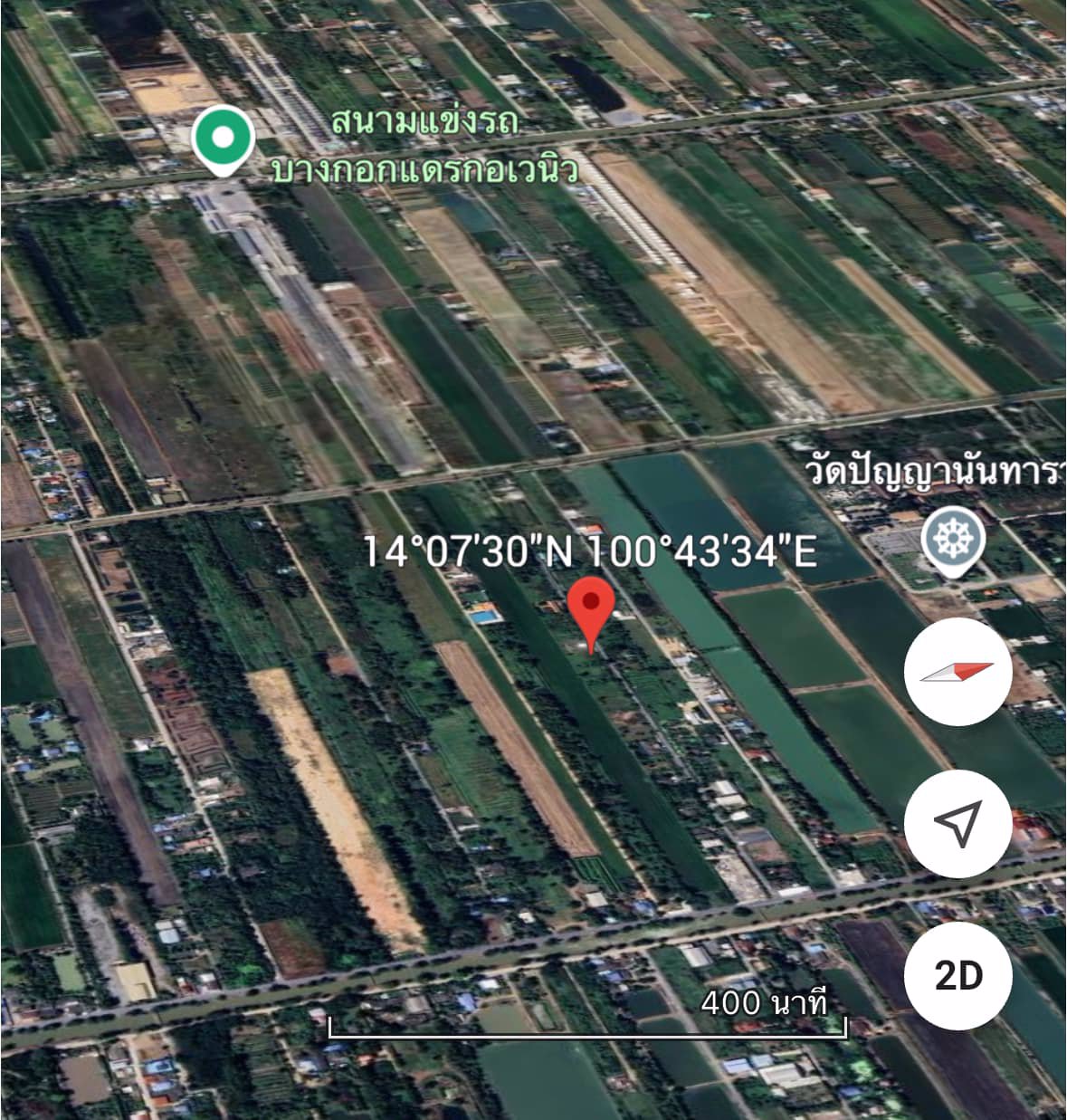Tap the 400 นาที scale bar
The image size is (1067, 1120).
pyautogui.click(x=588, y=1019)
